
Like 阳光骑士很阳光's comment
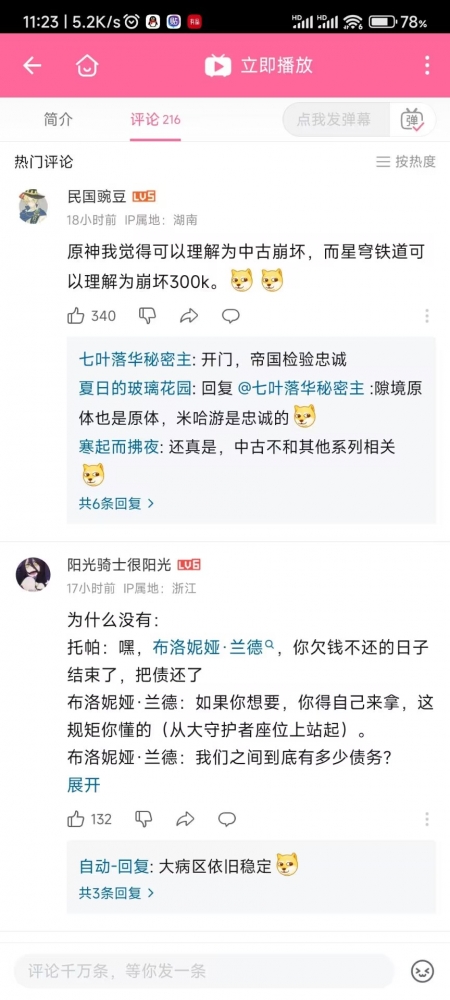coord(89,820)
